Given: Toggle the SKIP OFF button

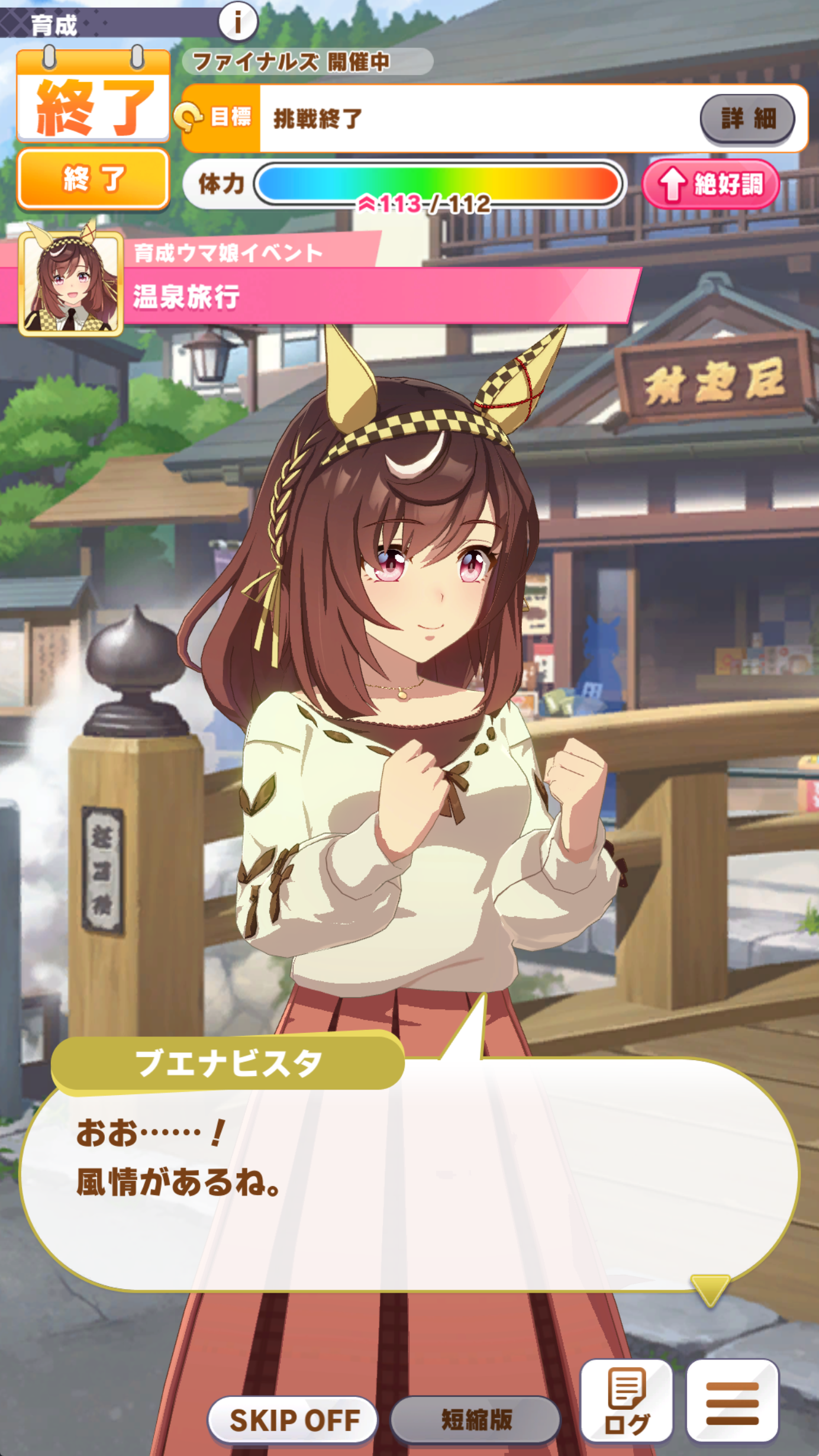Looking at the screenshot, I should pos(294,1420).
